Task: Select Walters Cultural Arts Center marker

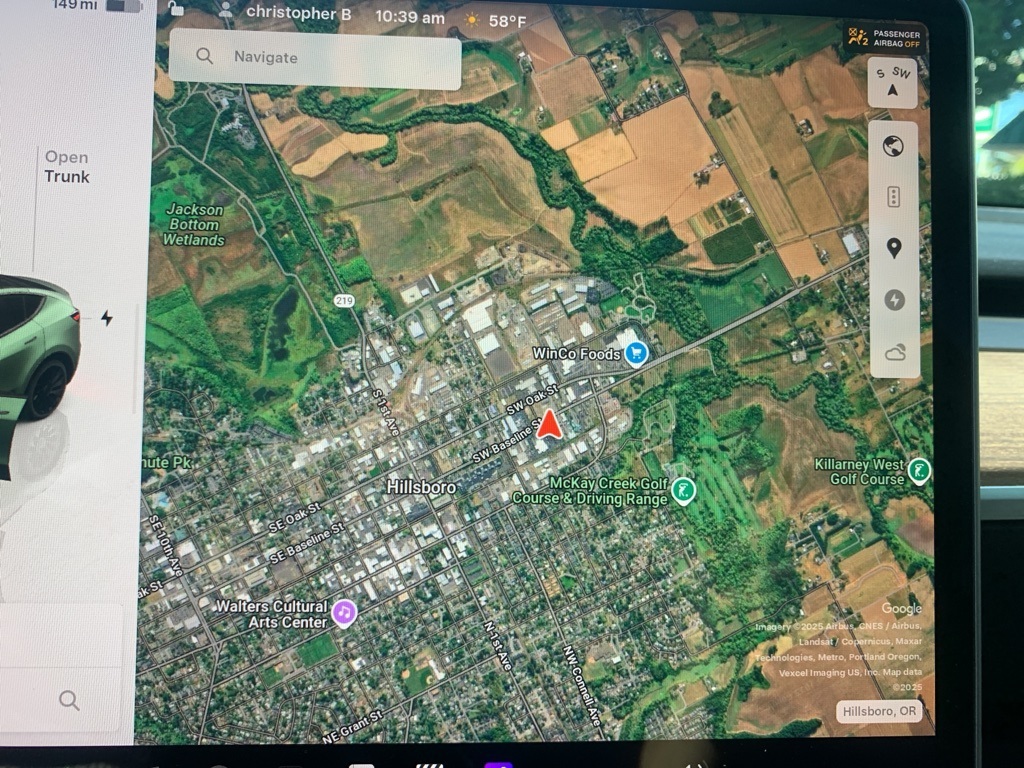Action: [345, 612]
